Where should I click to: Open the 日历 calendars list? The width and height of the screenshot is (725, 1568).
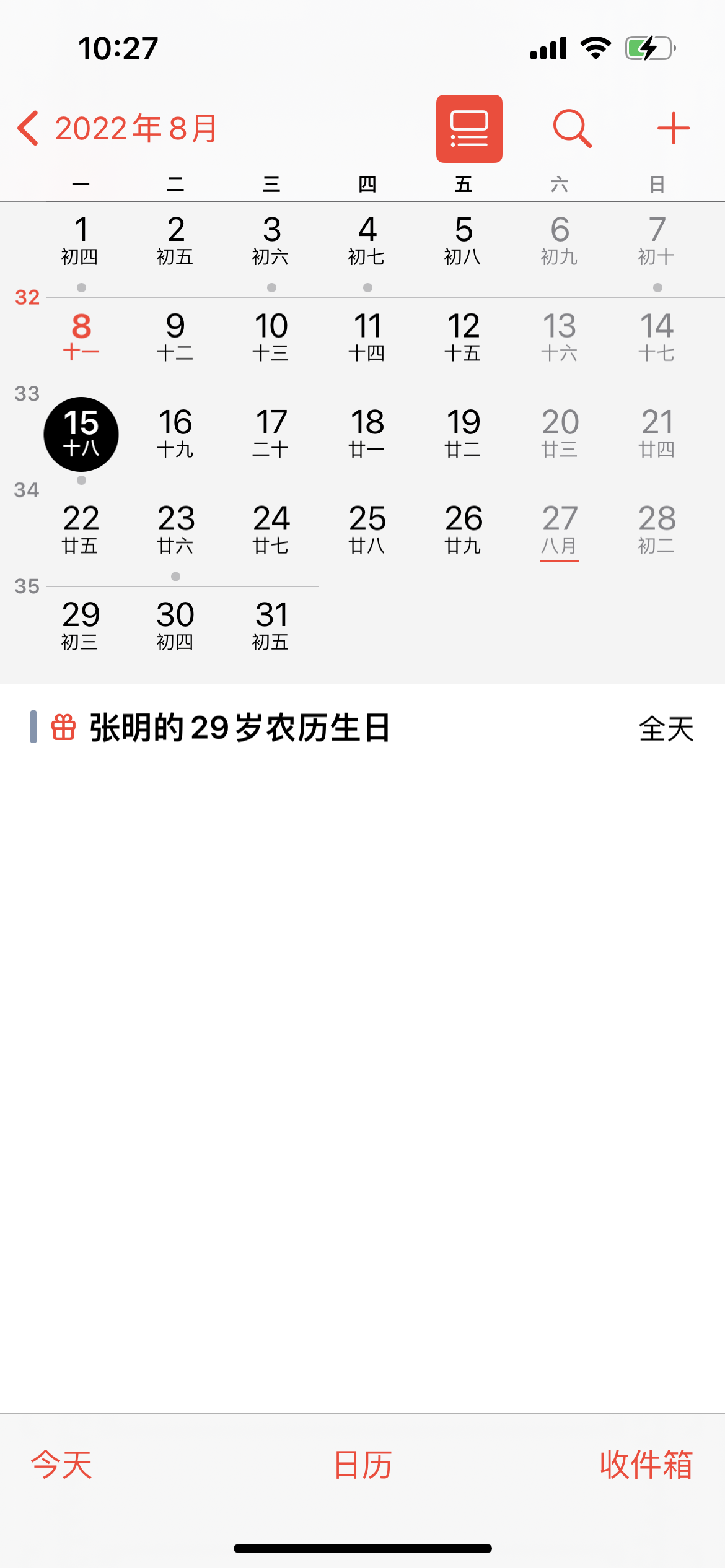pos(362,1465)
